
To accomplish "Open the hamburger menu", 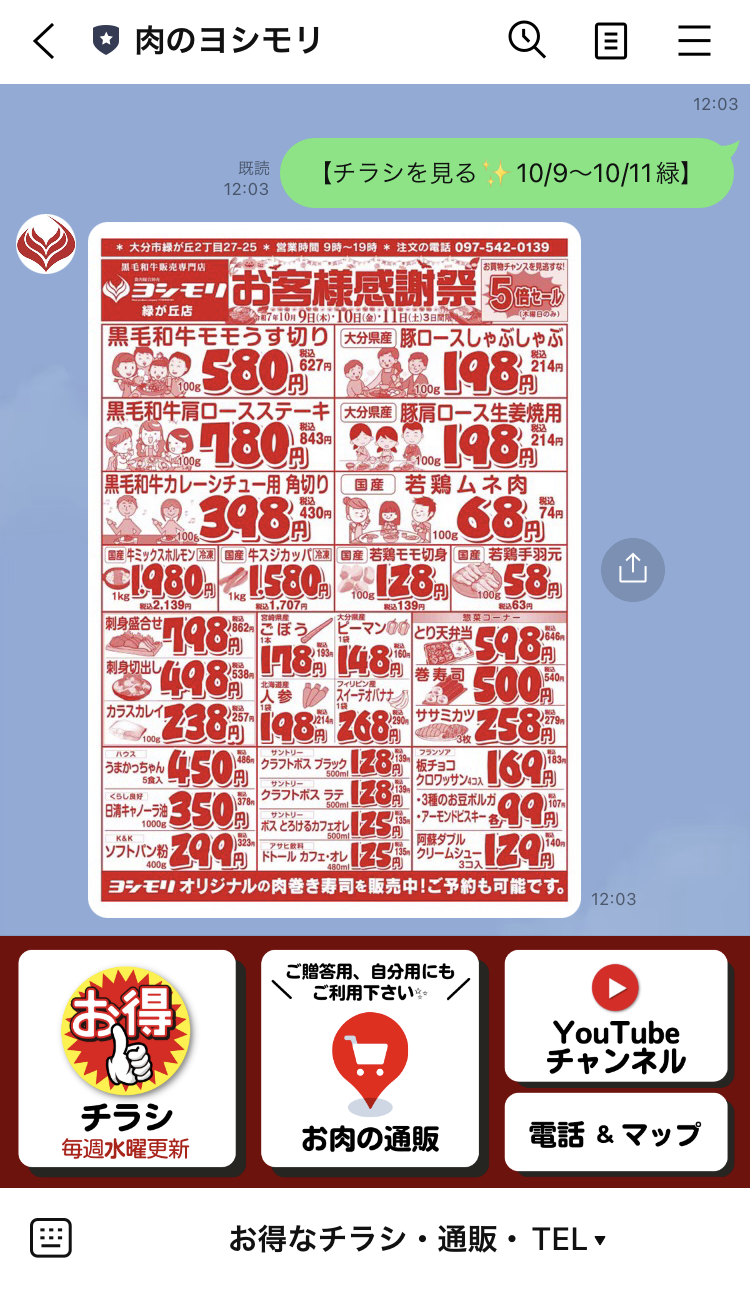I will [694, 41].
